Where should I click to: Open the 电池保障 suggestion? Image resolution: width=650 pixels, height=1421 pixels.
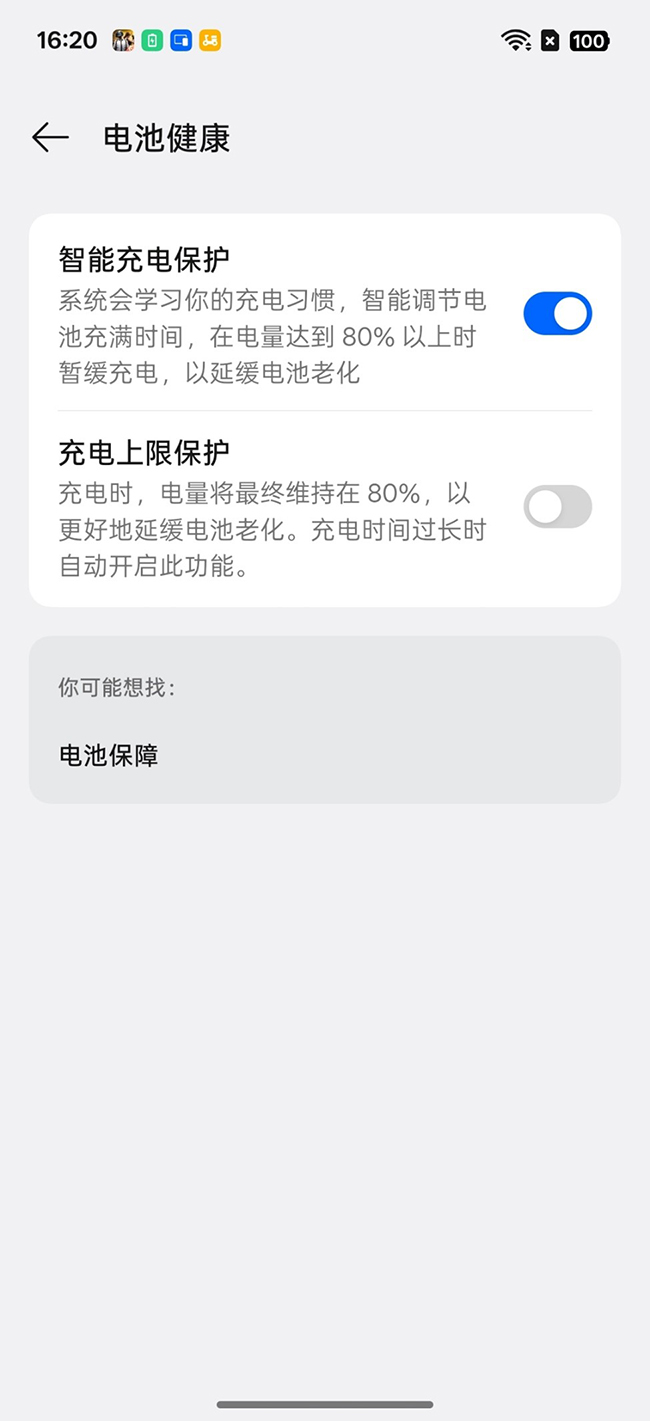coord(109,756)
